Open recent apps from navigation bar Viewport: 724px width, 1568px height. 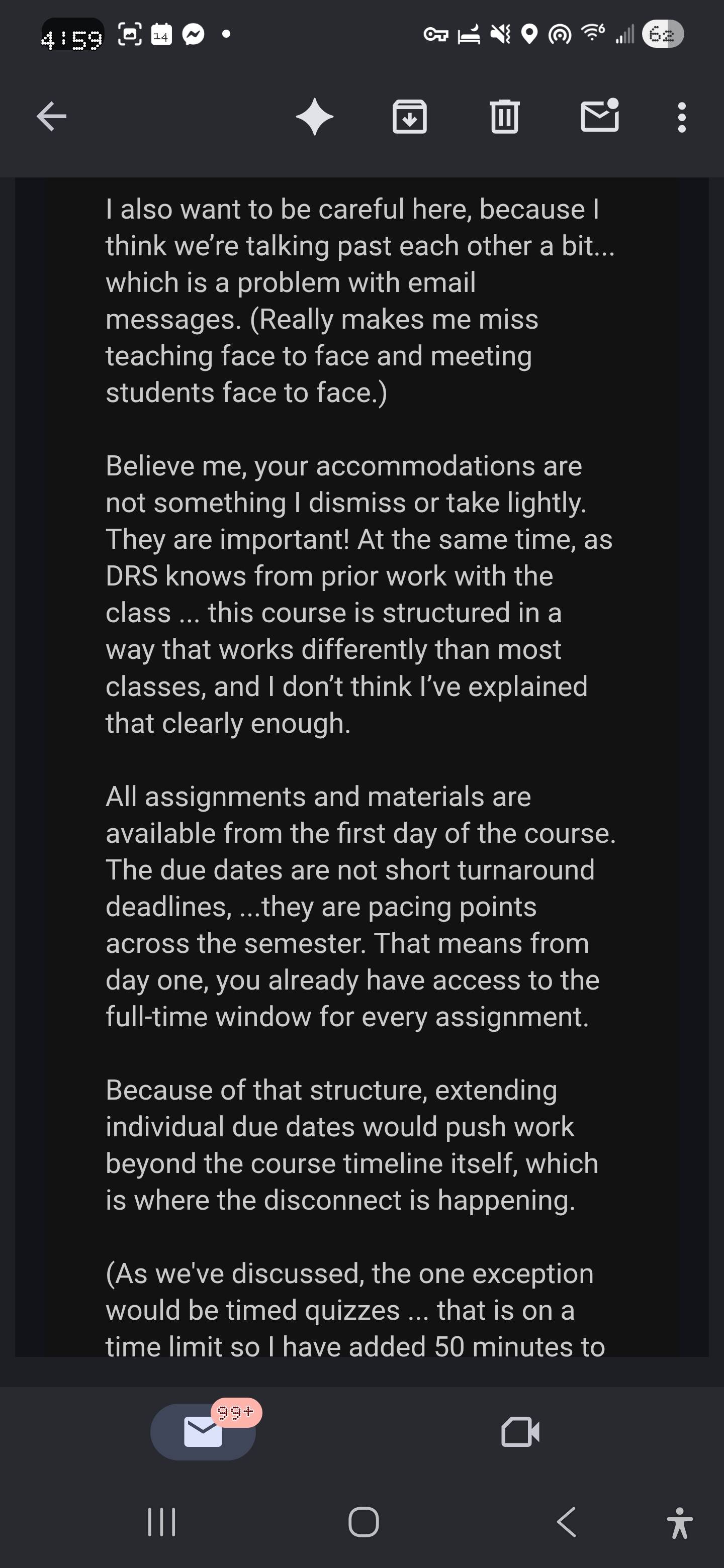[x=161, y=1522]
